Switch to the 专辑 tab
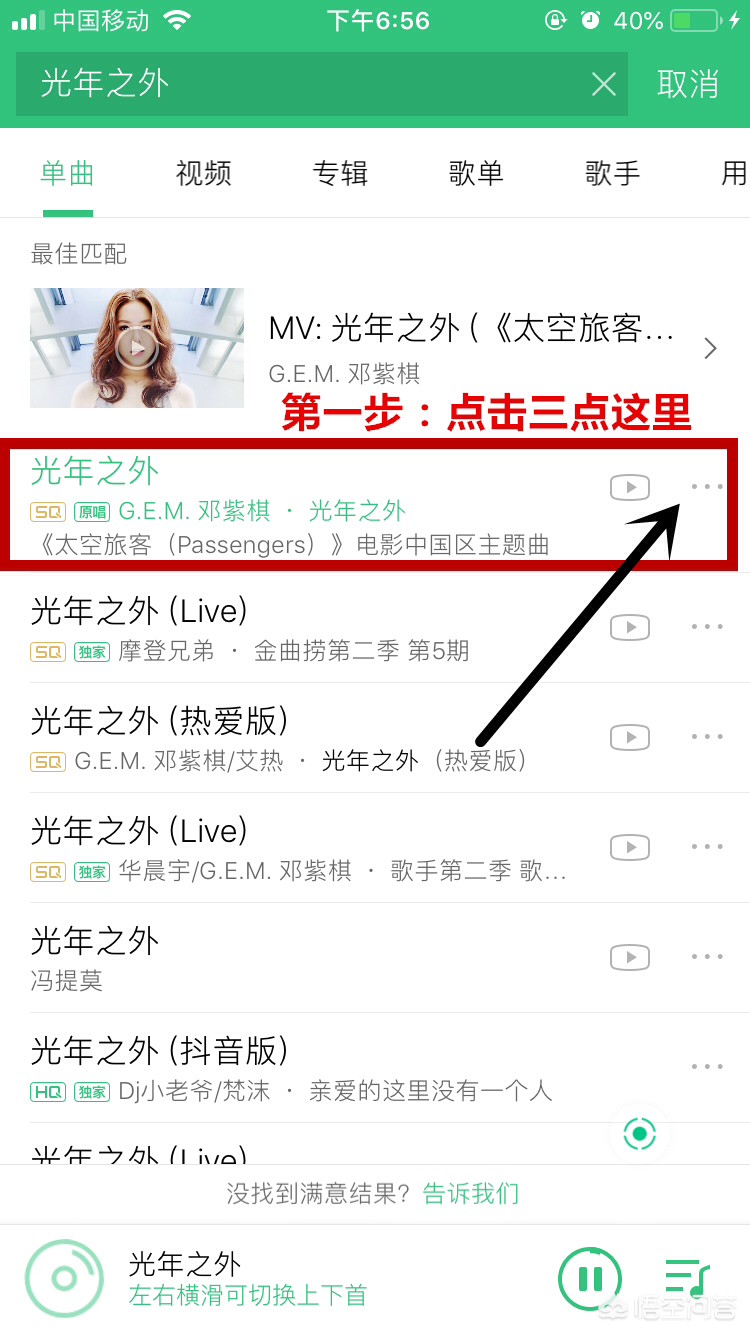 (x=340, y=173)
